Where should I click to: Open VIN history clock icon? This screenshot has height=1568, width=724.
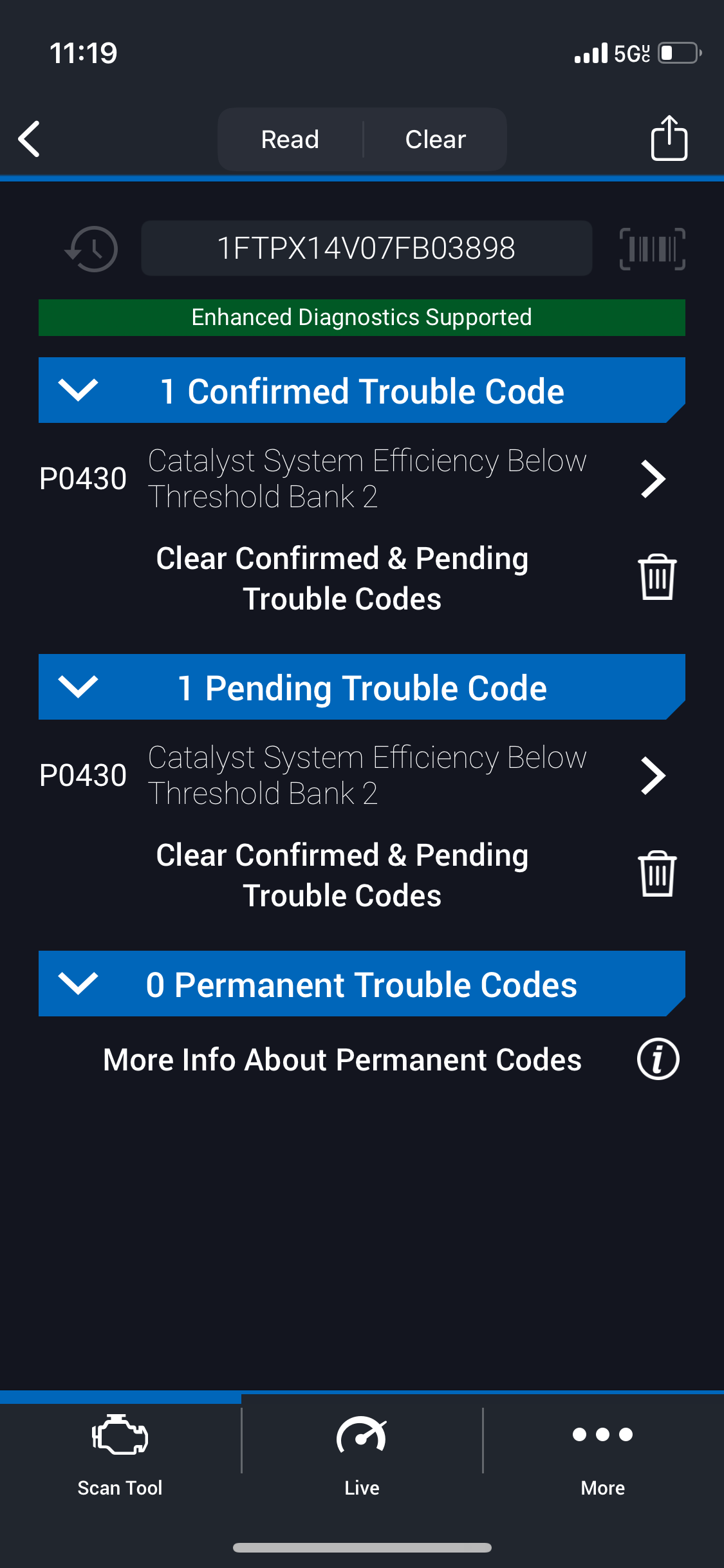(91, 248)
